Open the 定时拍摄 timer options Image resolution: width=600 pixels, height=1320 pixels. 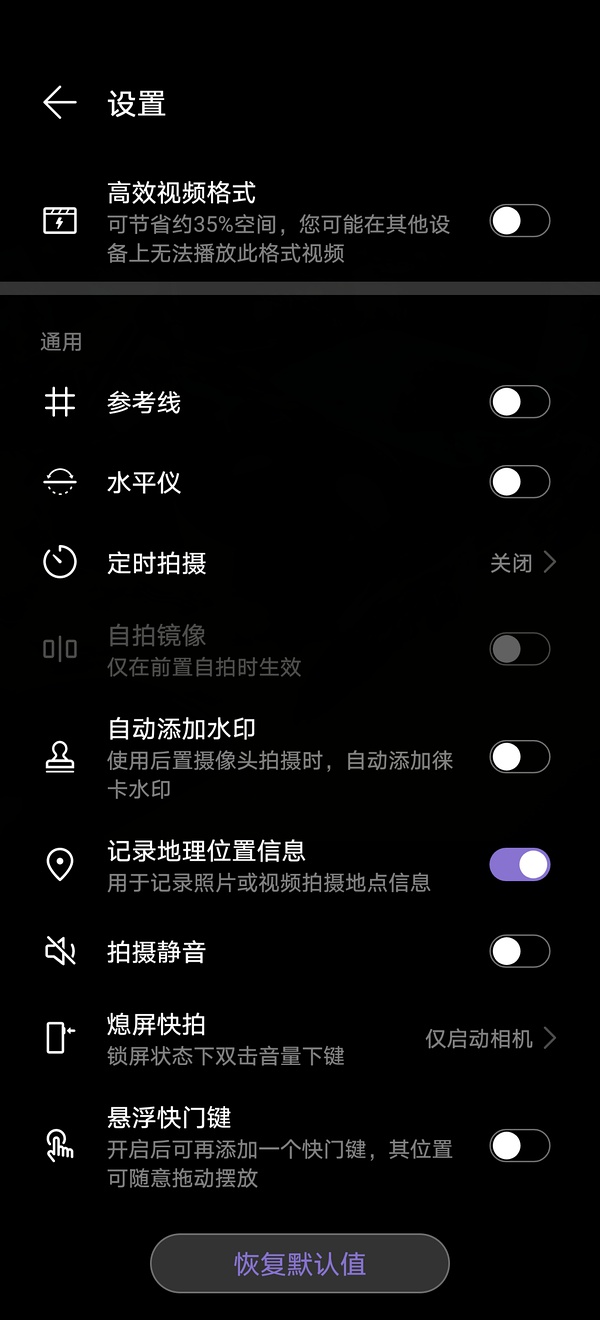[x=300, y=563]
